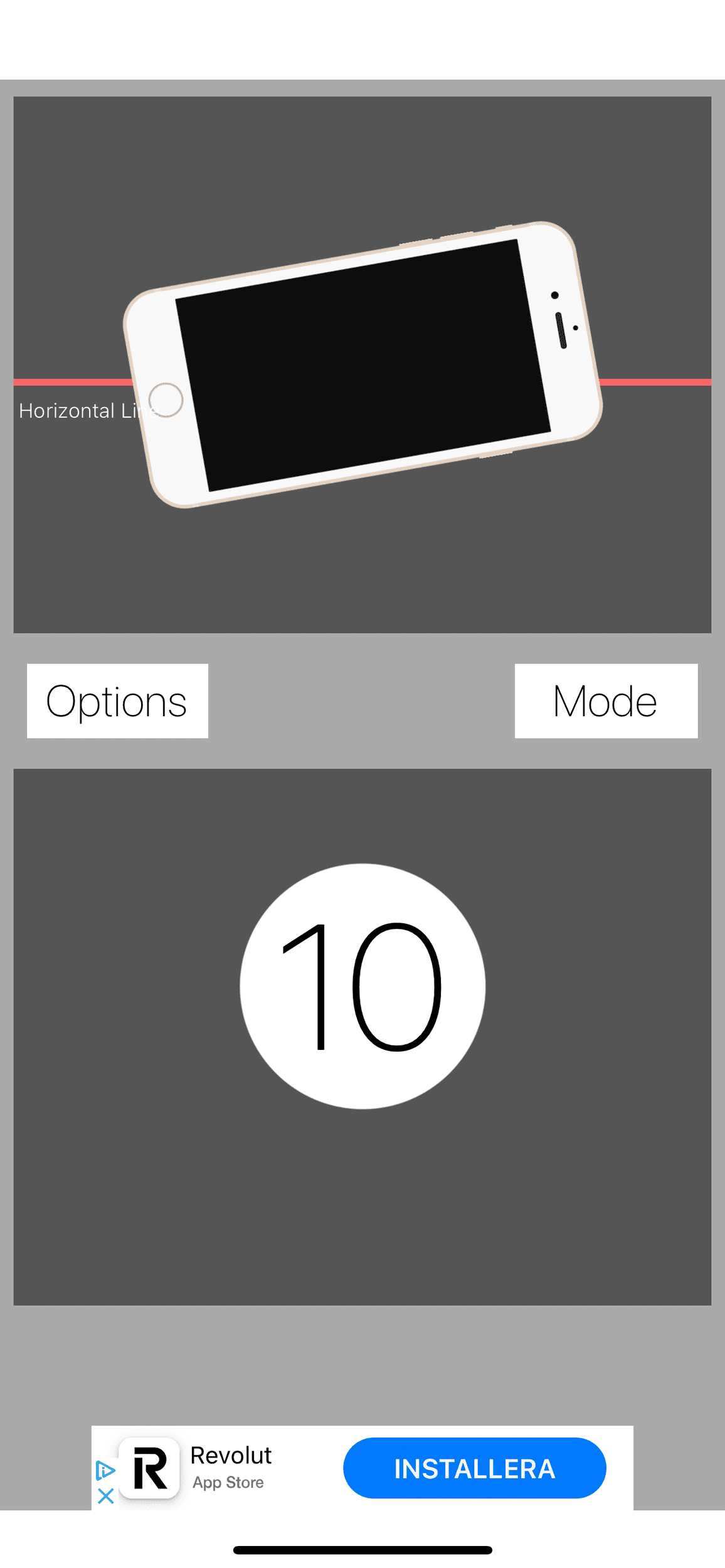Tap the circle showing 10 degrees

pos(362,986)
